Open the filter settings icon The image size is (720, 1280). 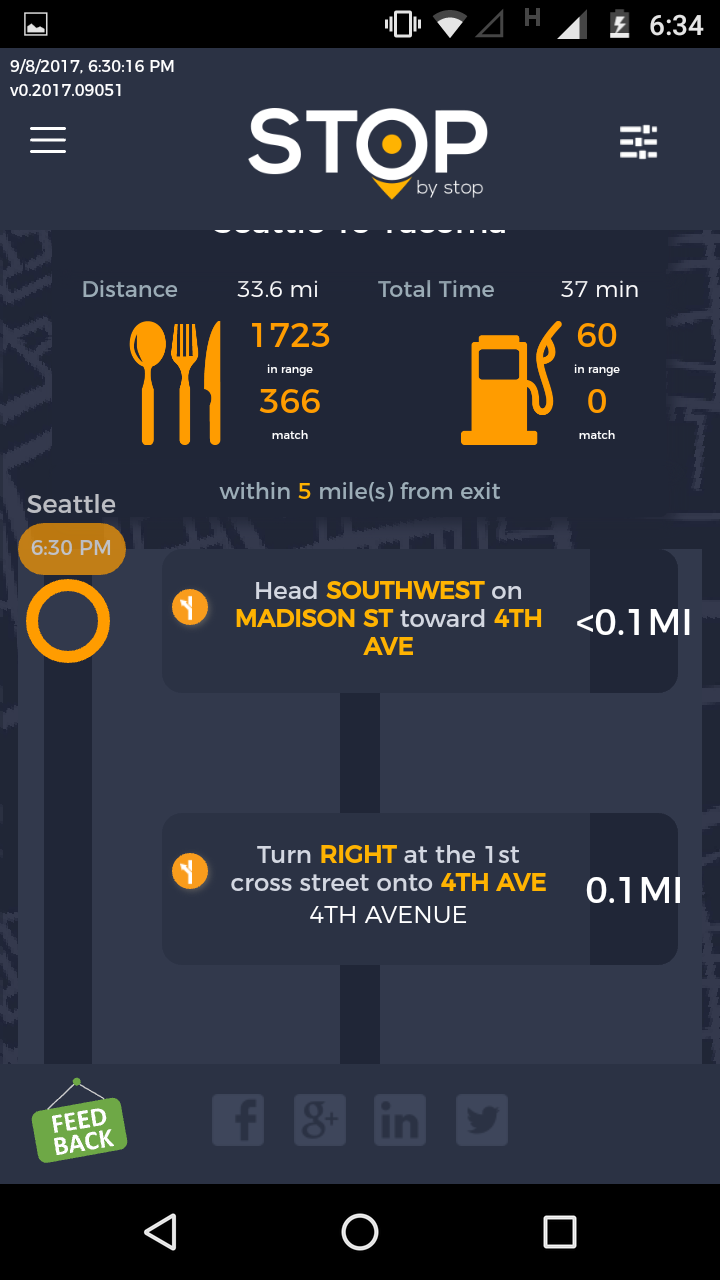click(638, 142)
